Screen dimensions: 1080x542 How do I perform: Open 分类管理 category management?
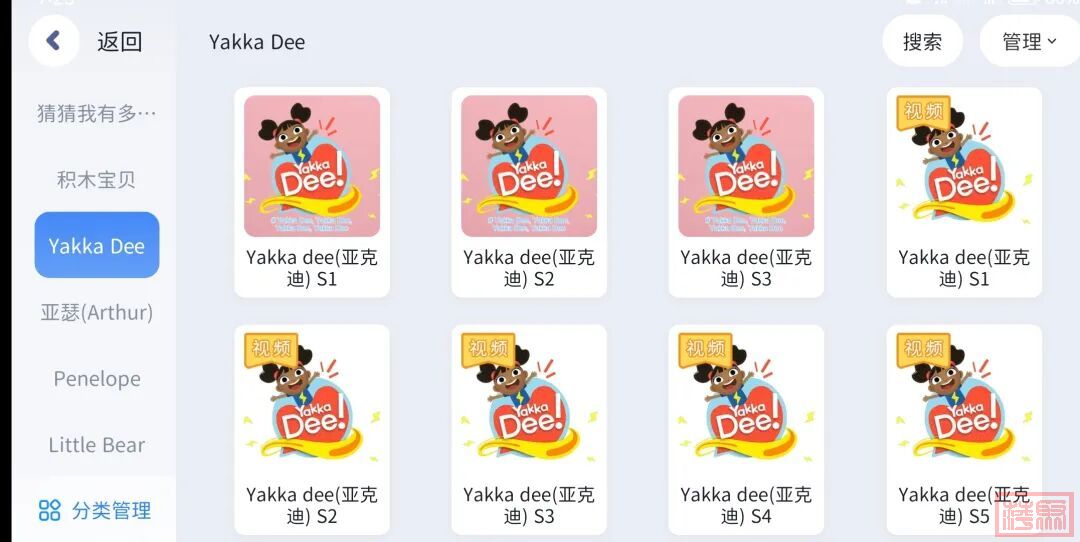point(95,510)
